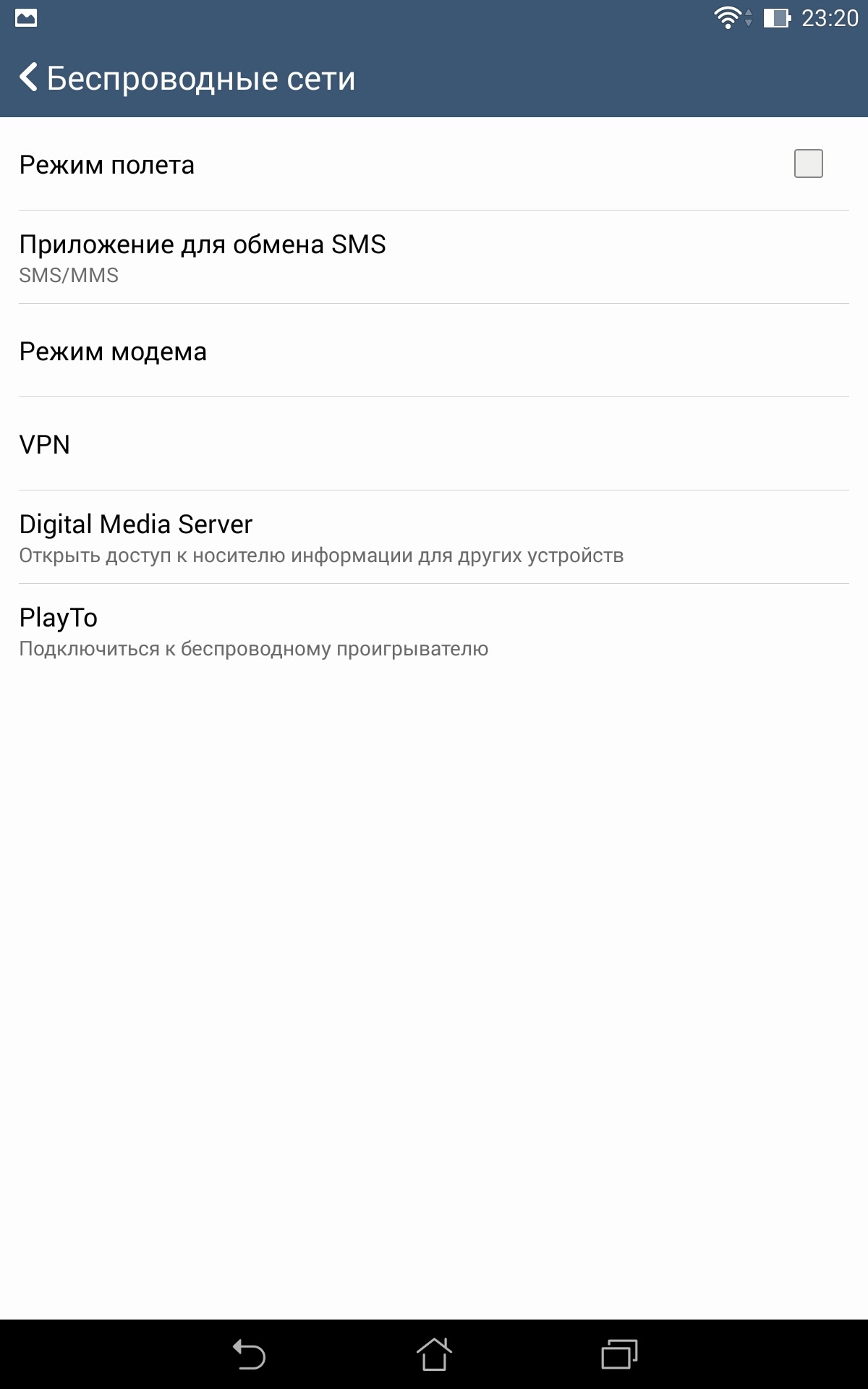Enable the Режим полета checkbox
This screenshot has width=868, height=1389.
(808, 163)
